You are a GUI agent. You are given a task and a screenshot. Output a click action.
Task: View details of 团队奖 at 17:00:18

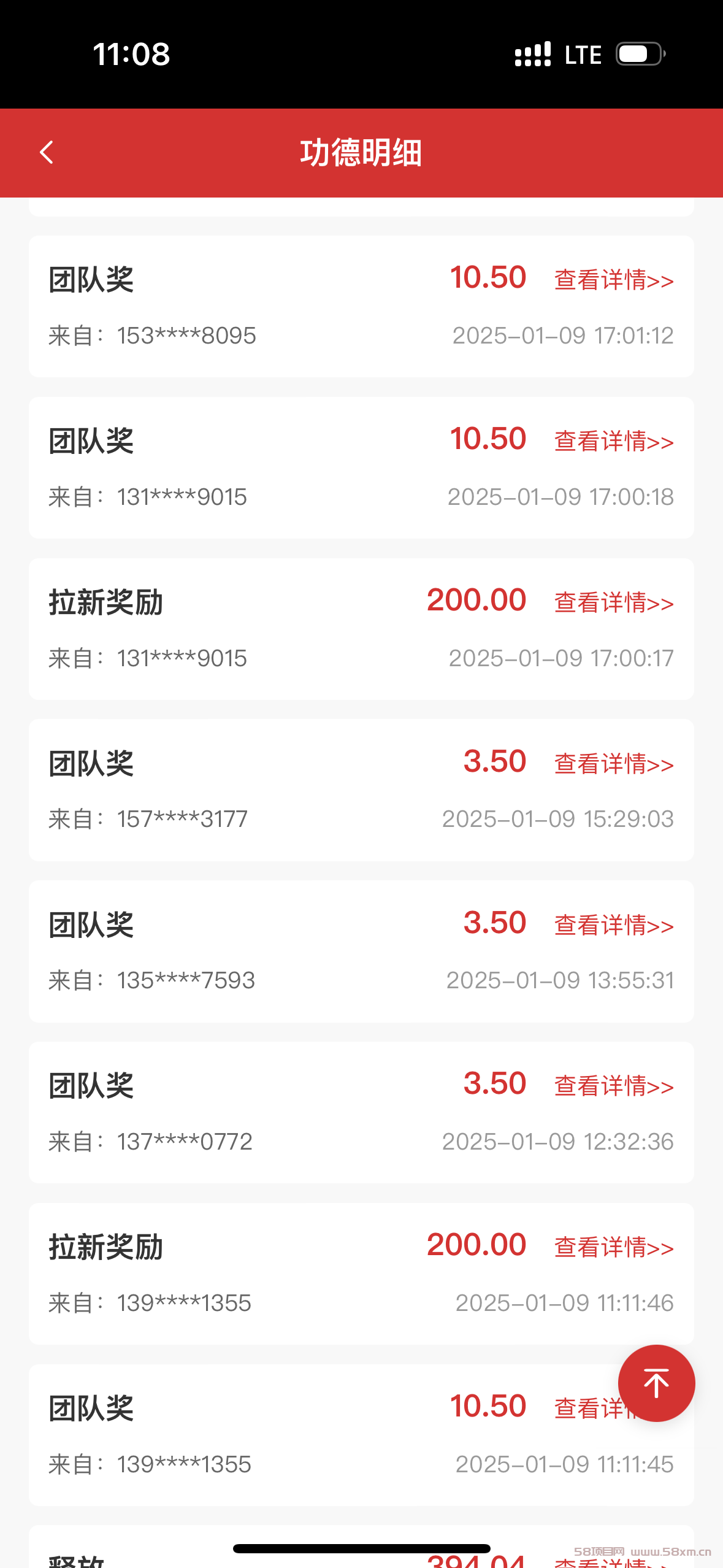(614, 441)
